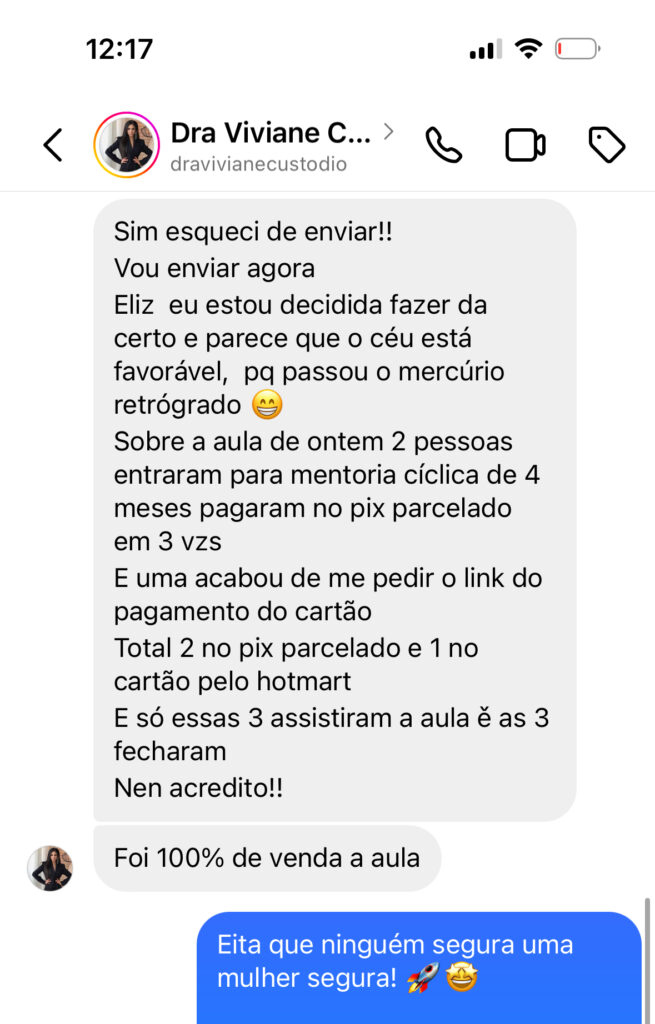View sender's profile photo beside last message
Viewport: 655px width, 1024px height.
pos(50,868)
